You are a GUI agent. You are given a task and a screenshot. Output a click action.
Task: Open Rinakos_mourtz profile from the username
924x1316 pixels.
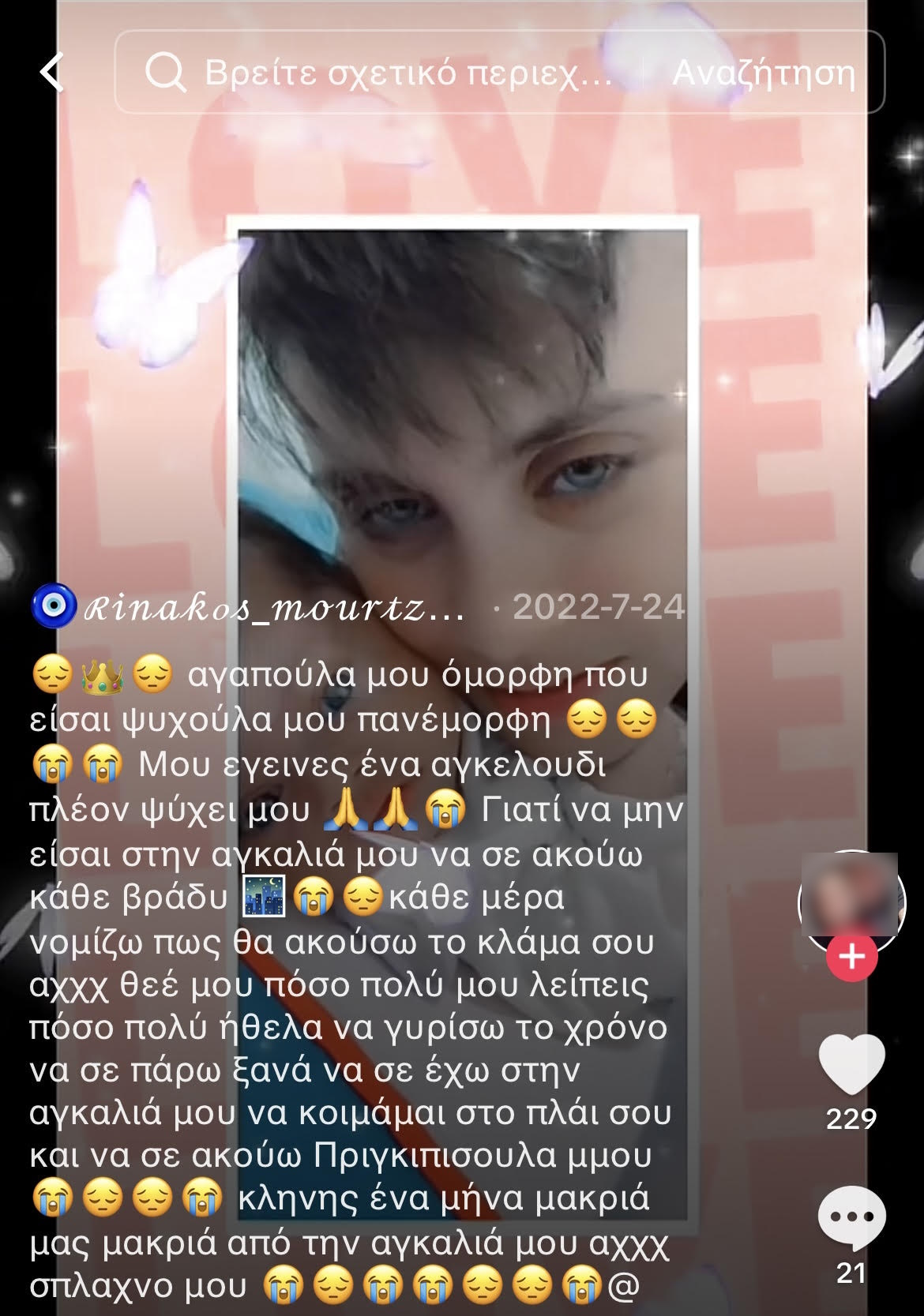(272, 609)
